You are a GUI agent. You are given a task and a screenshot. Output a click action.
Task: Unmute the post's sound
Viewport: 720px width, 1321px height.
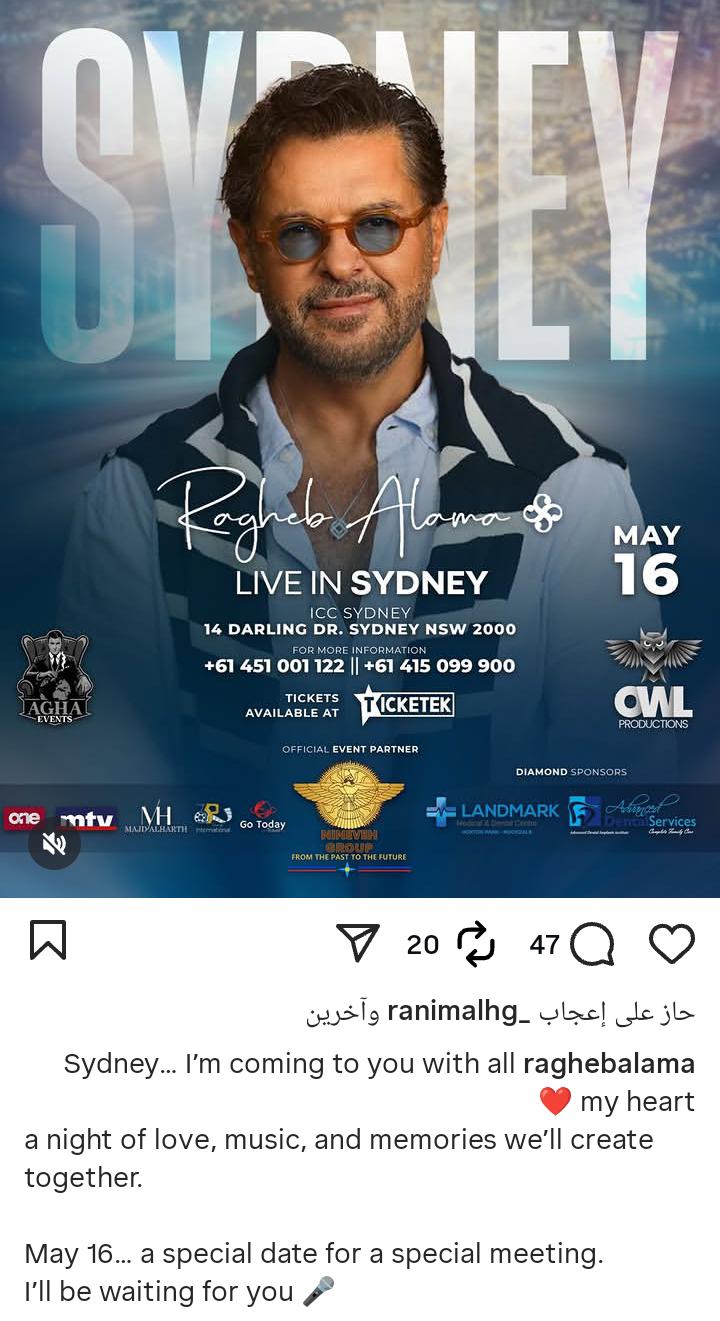(x=54, y=844)
